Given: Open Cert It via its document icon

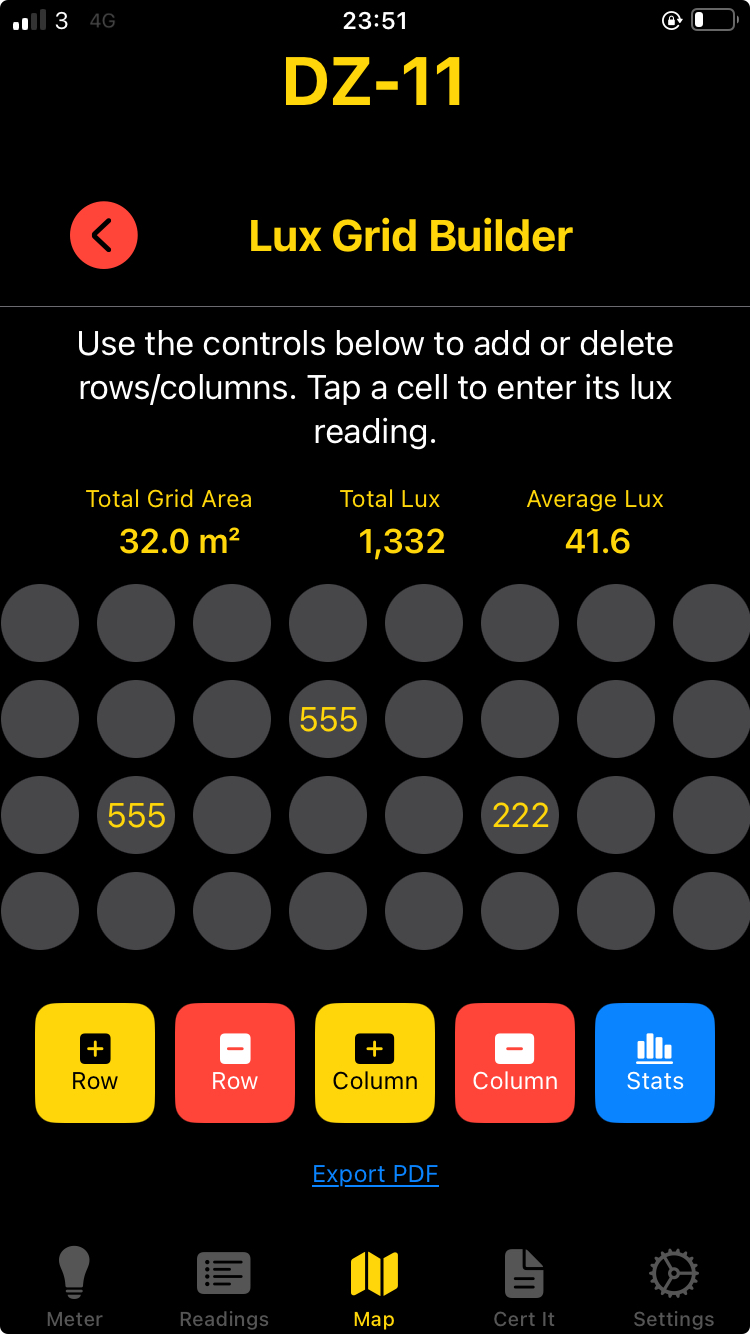Looking at the screenshot, I should click(x=524, y=1272).
